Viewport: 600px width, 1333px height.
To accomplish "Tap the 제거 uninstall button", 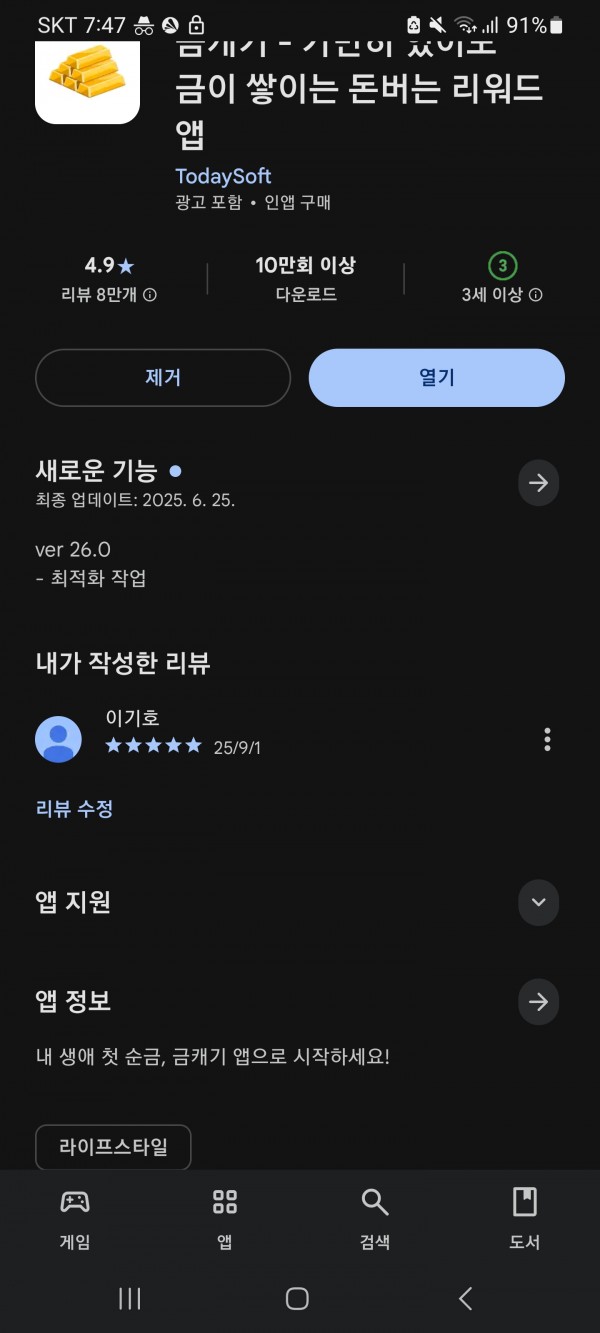I will [163, 378].
